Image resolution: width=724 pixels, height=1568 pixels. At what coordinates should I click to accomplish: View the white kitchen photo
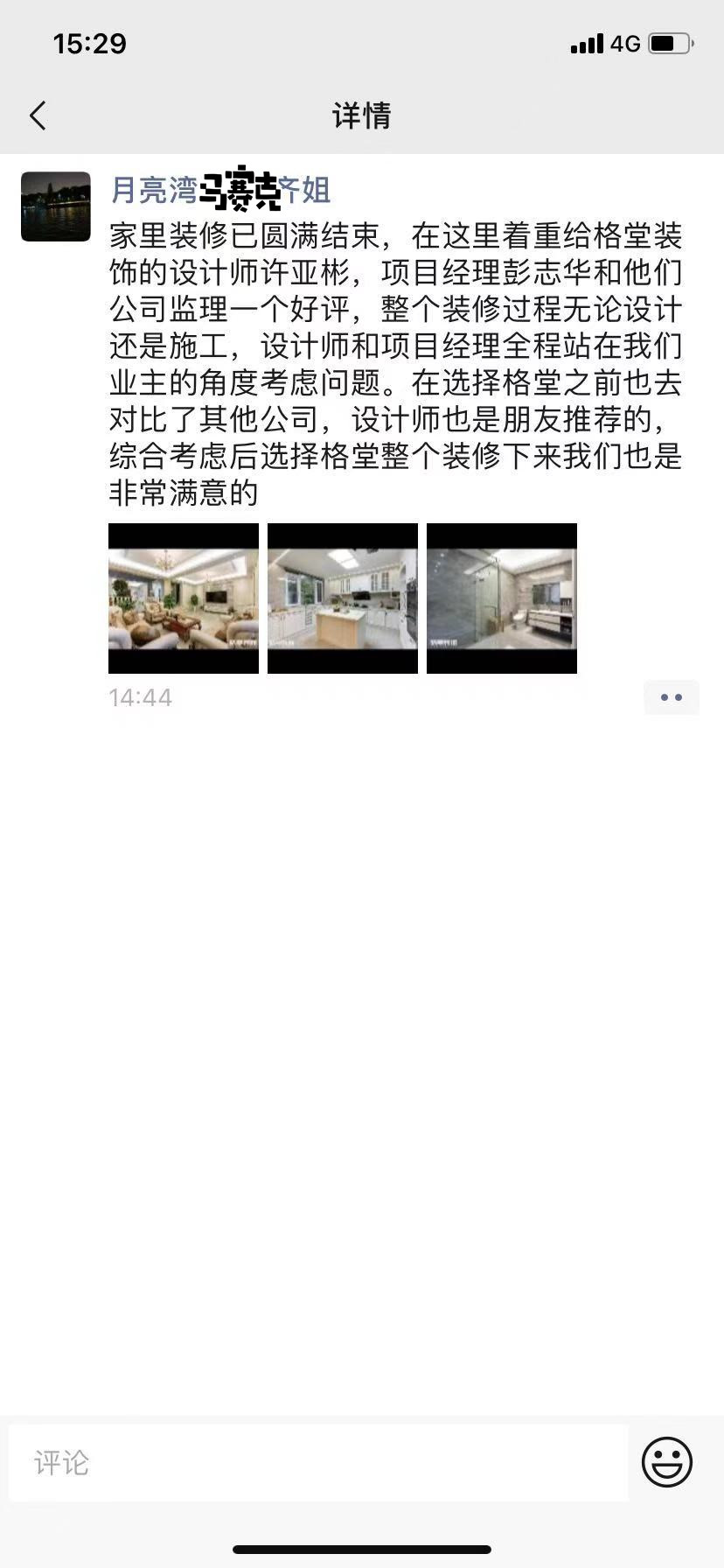pos(343,598)
